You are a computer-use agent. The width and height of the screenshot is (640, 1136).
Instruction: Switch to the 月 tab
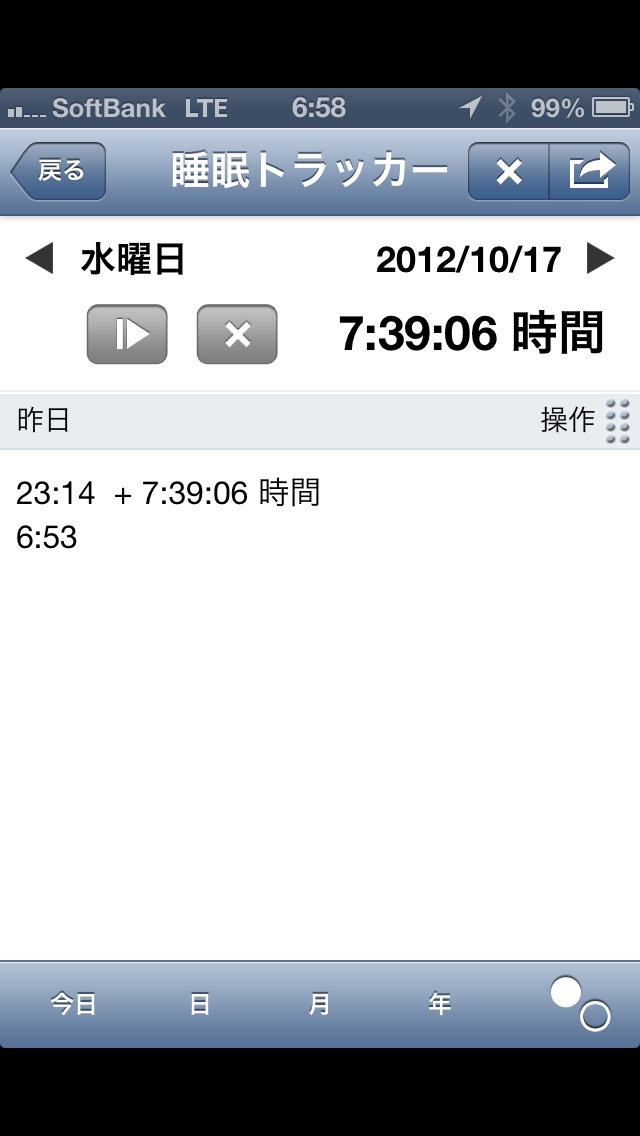[x=319, y=1004]
